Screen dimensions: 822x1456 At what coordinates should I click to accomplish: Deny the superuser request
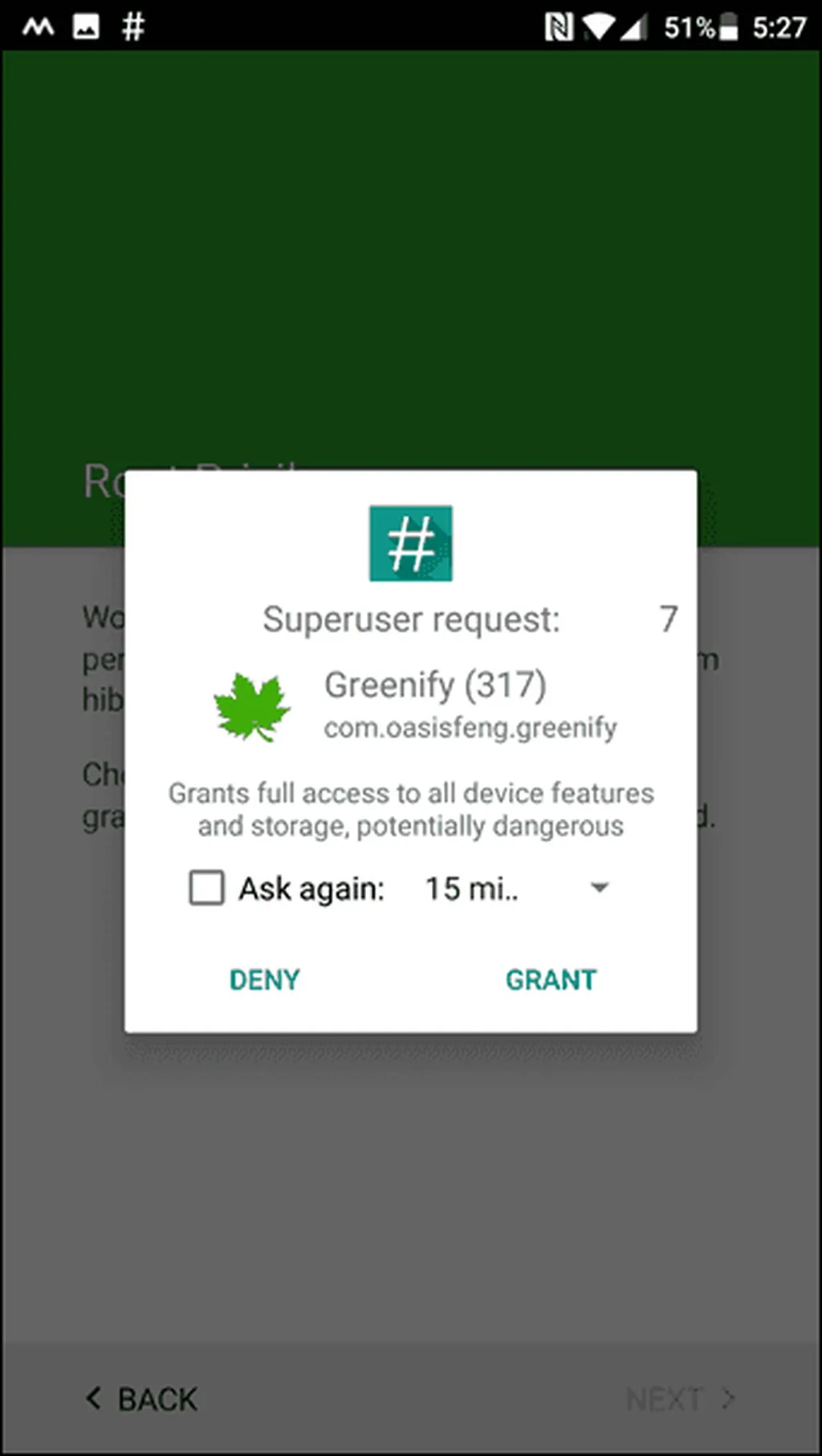click(264, 979)
